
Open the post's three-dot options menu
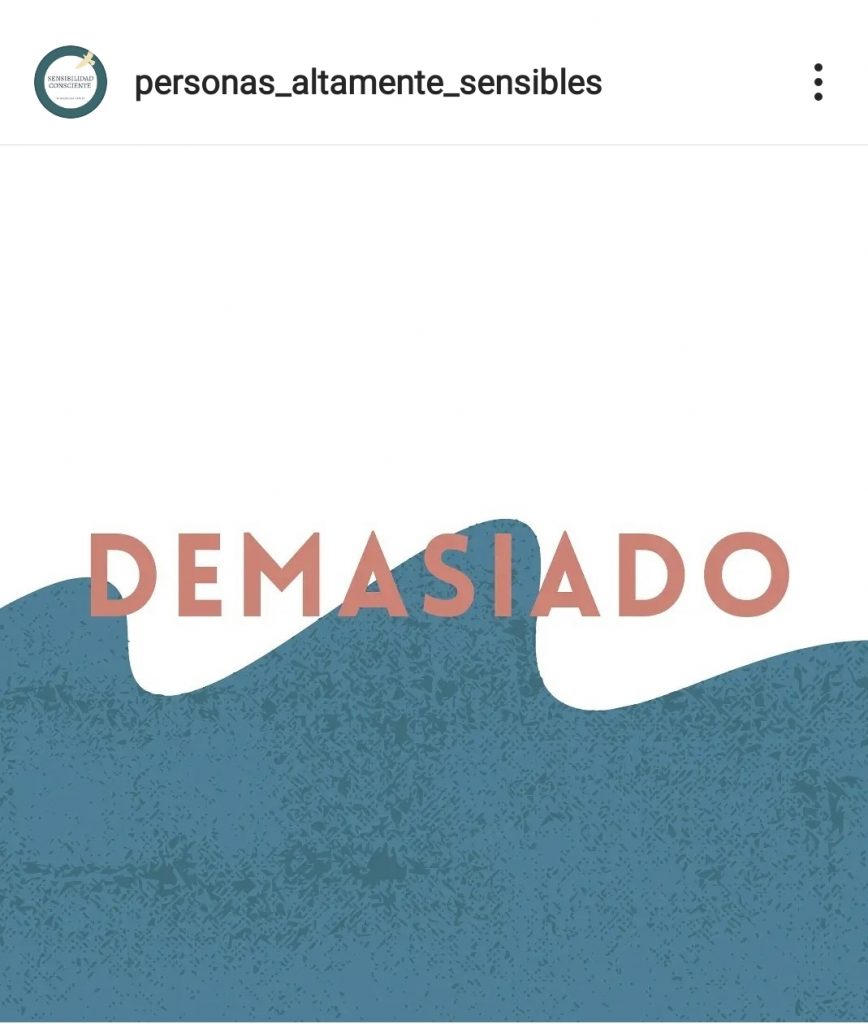point(818,82)
